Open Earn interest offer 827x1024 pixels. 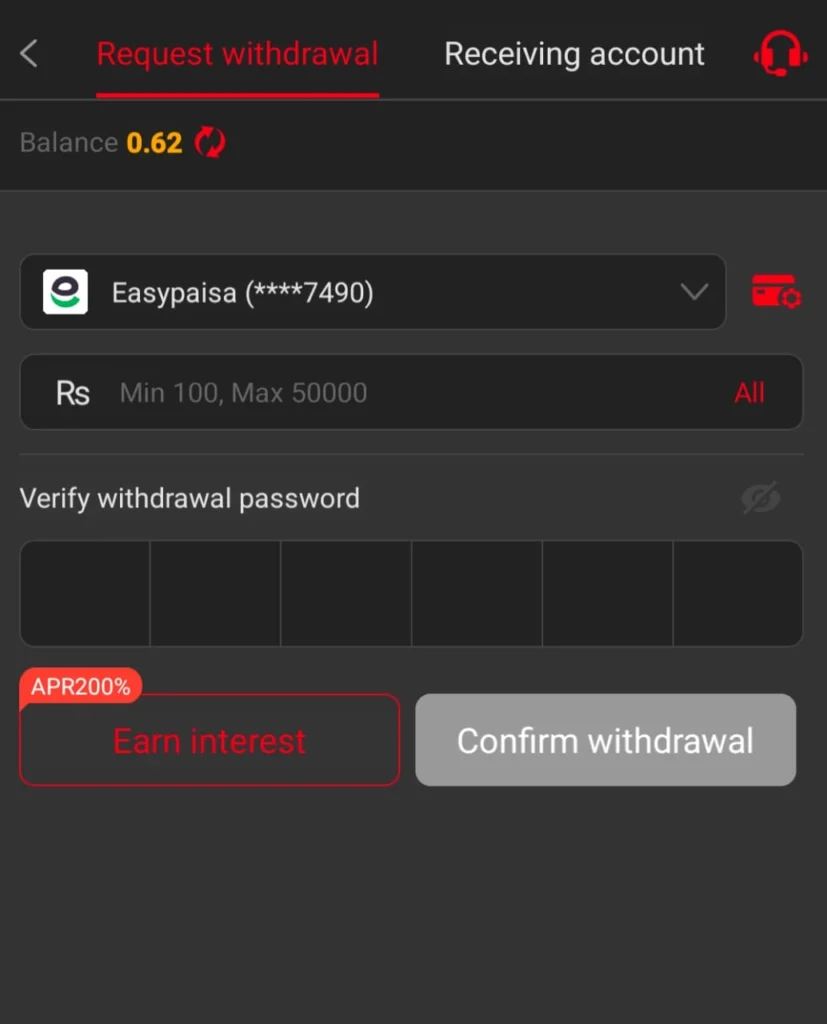(x=209, y=741)
